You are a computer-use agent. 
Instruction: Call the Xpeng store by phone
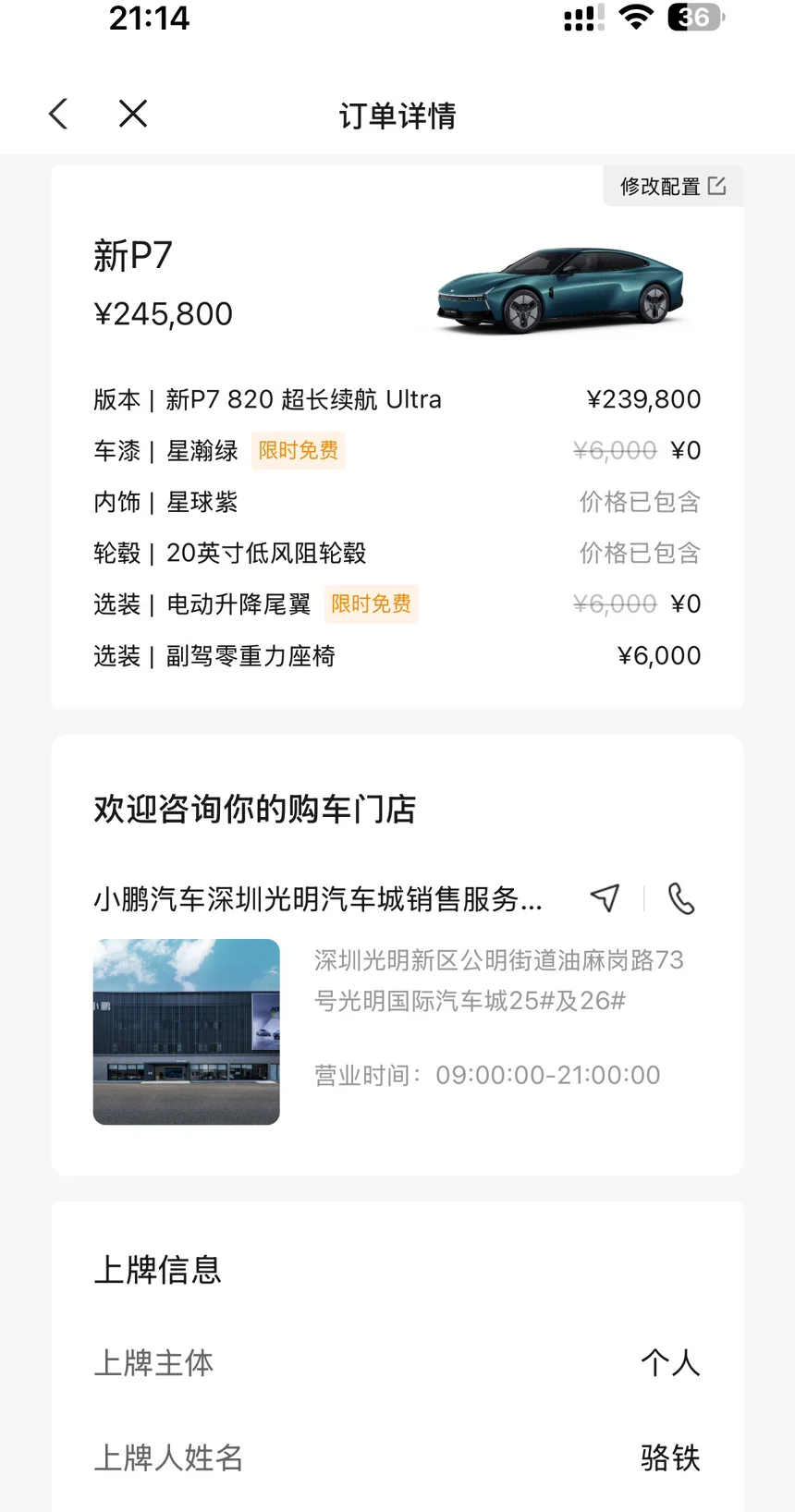681,898
